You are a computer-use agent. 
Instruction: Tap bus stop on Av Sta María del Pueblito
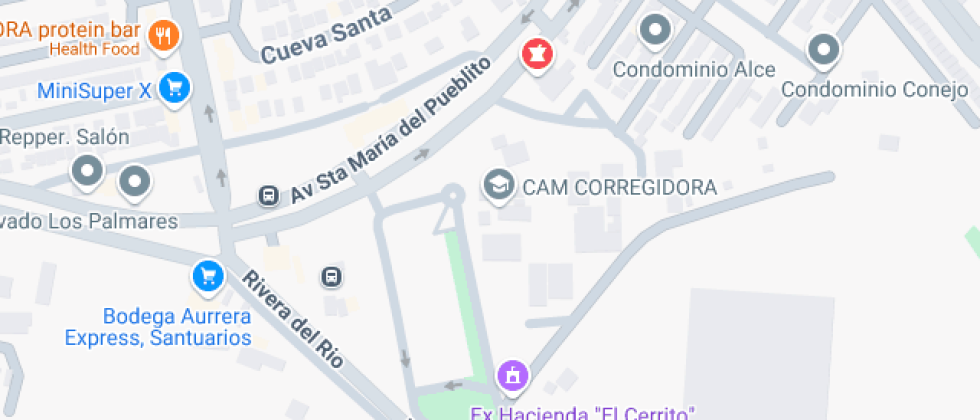point(268,195)
